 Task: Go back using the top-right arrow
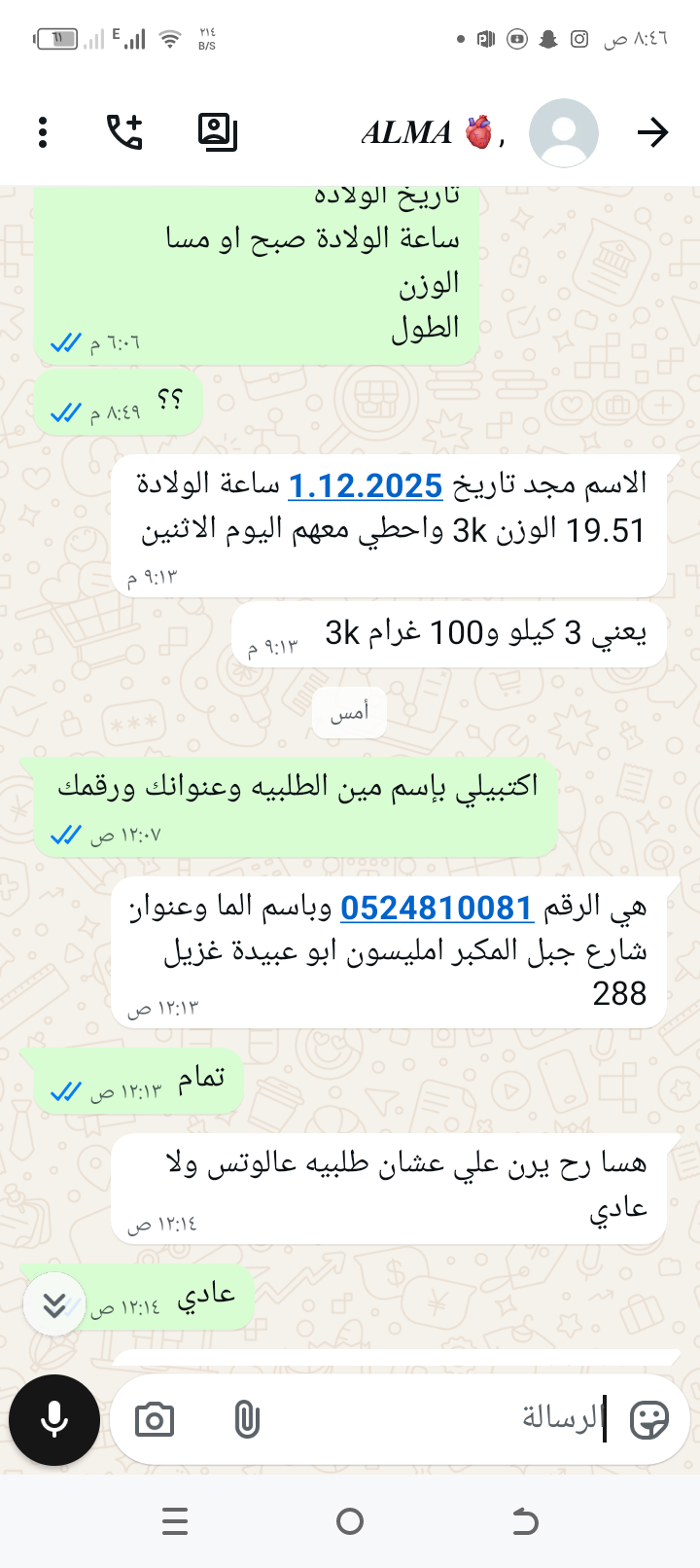pyautogui.click(x=653, y=132)
